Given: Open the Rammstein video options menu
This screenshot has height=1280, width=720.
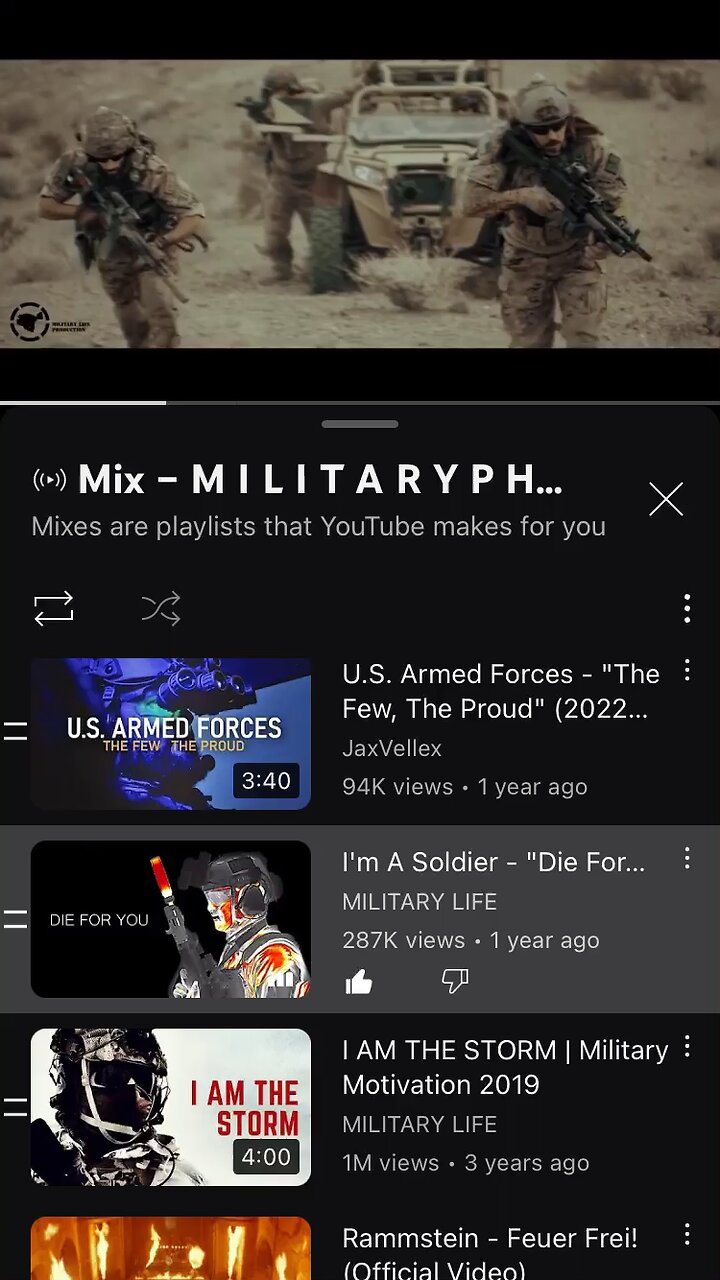Looking at the screenshot, I should [687, 1236].
